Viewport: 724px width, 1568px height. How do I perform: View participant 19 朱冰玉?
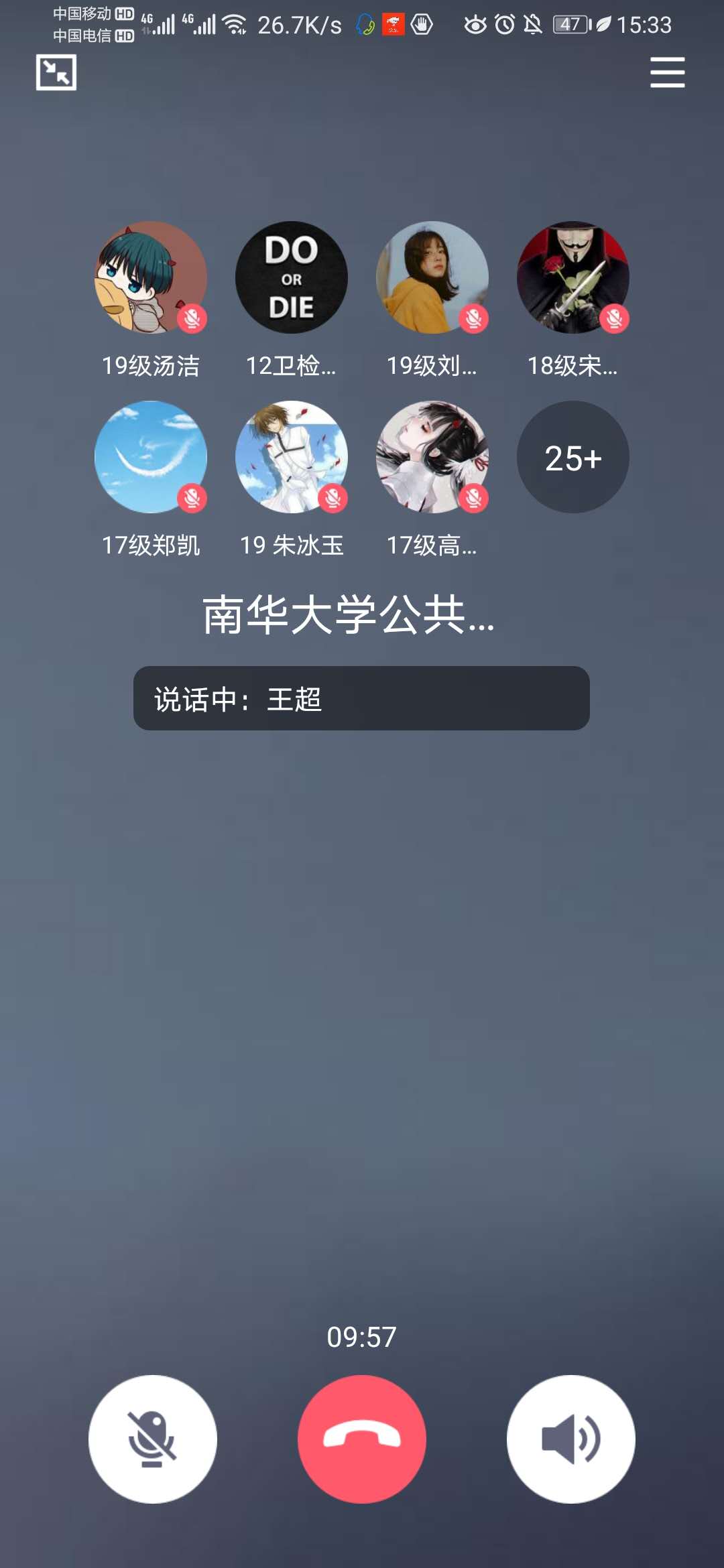pyautogui.click(x=292, y=457)
